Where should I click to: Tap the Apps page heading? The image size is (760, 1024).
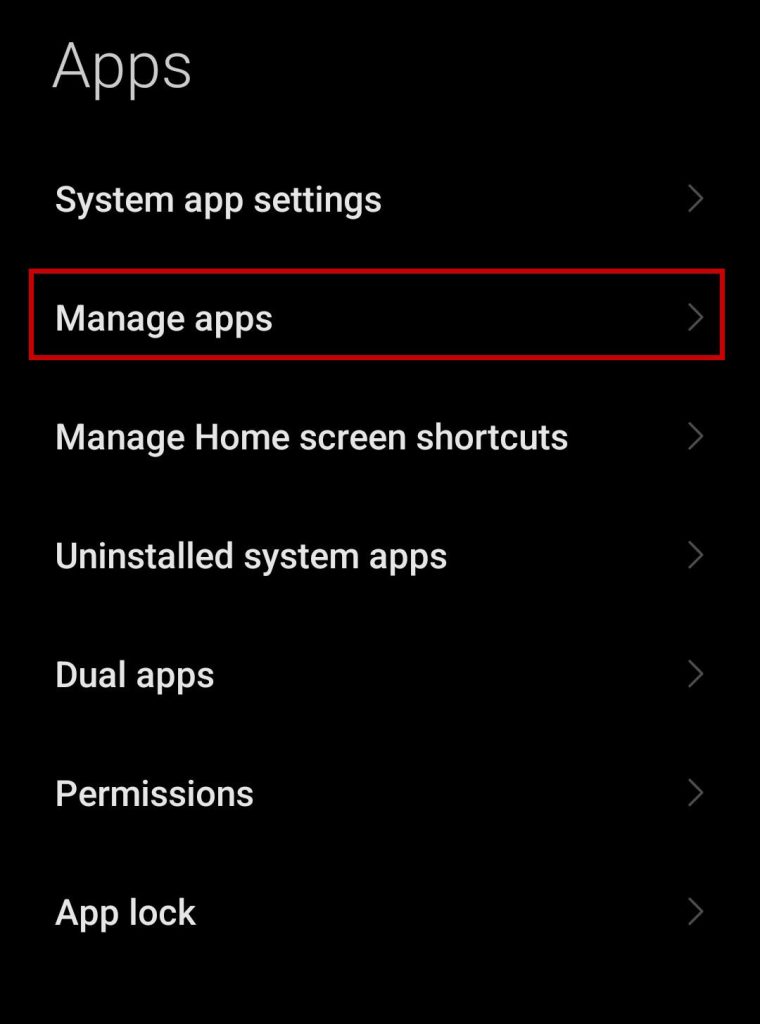click(x=125, y=67)
